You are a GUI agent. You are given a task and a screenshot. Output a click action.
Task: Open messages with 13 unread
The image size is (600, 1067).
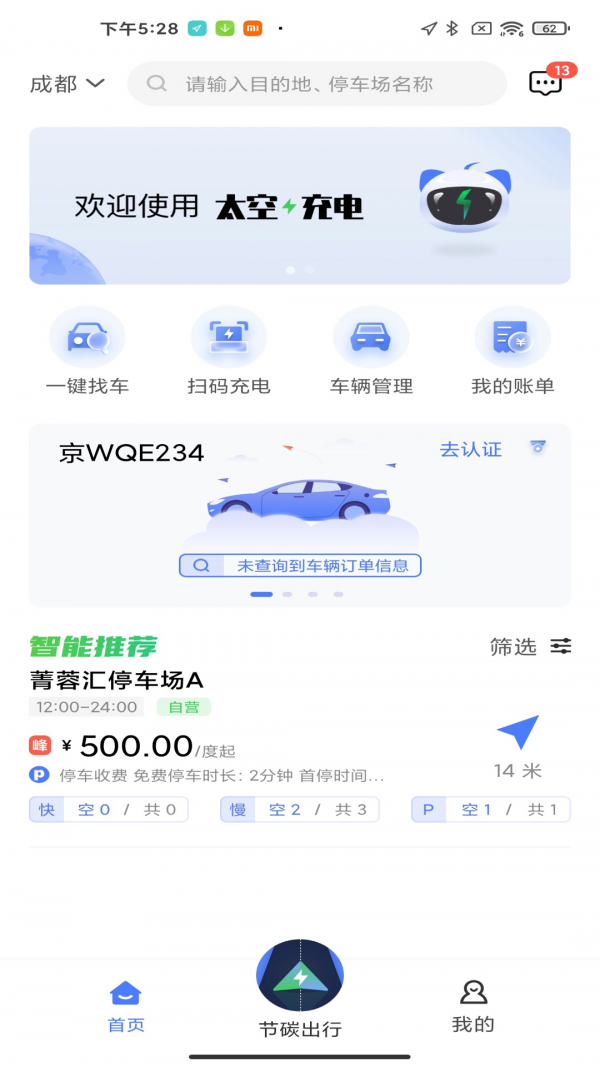click(x=546, y=83)
